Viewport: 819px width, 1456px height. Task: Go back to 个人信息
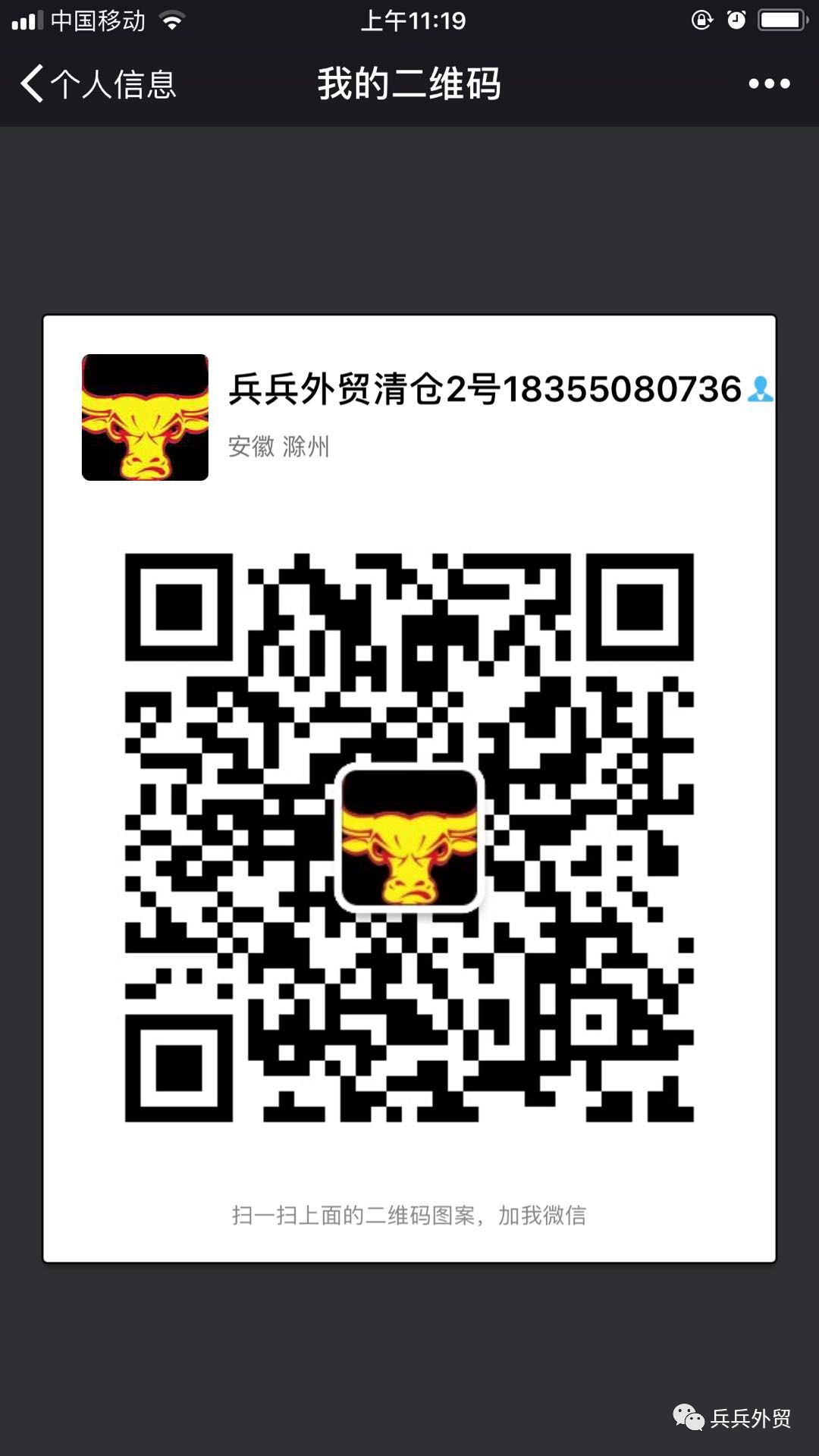(x=99, y=83)
